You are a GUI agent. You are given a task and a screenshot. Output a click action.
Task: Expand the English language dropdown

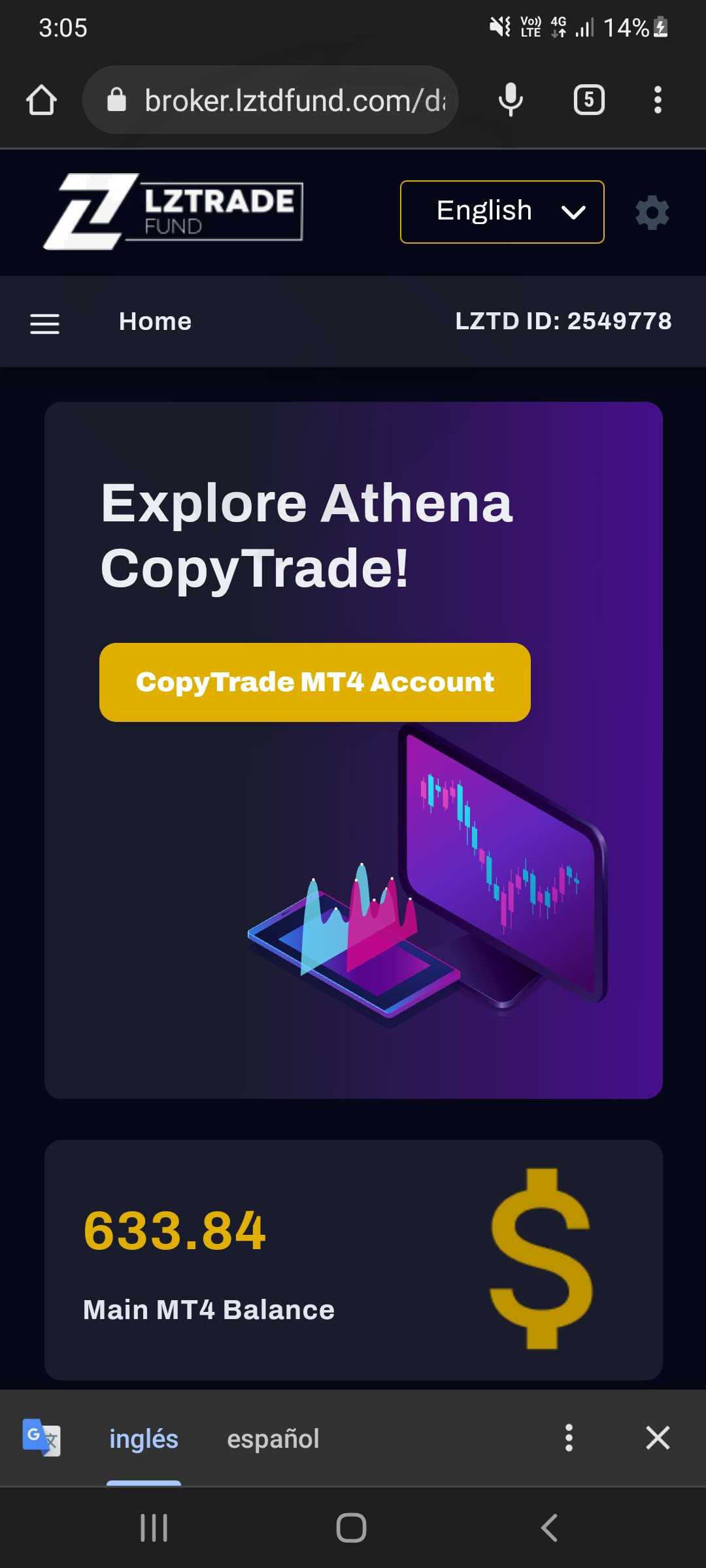coord(502,212)
